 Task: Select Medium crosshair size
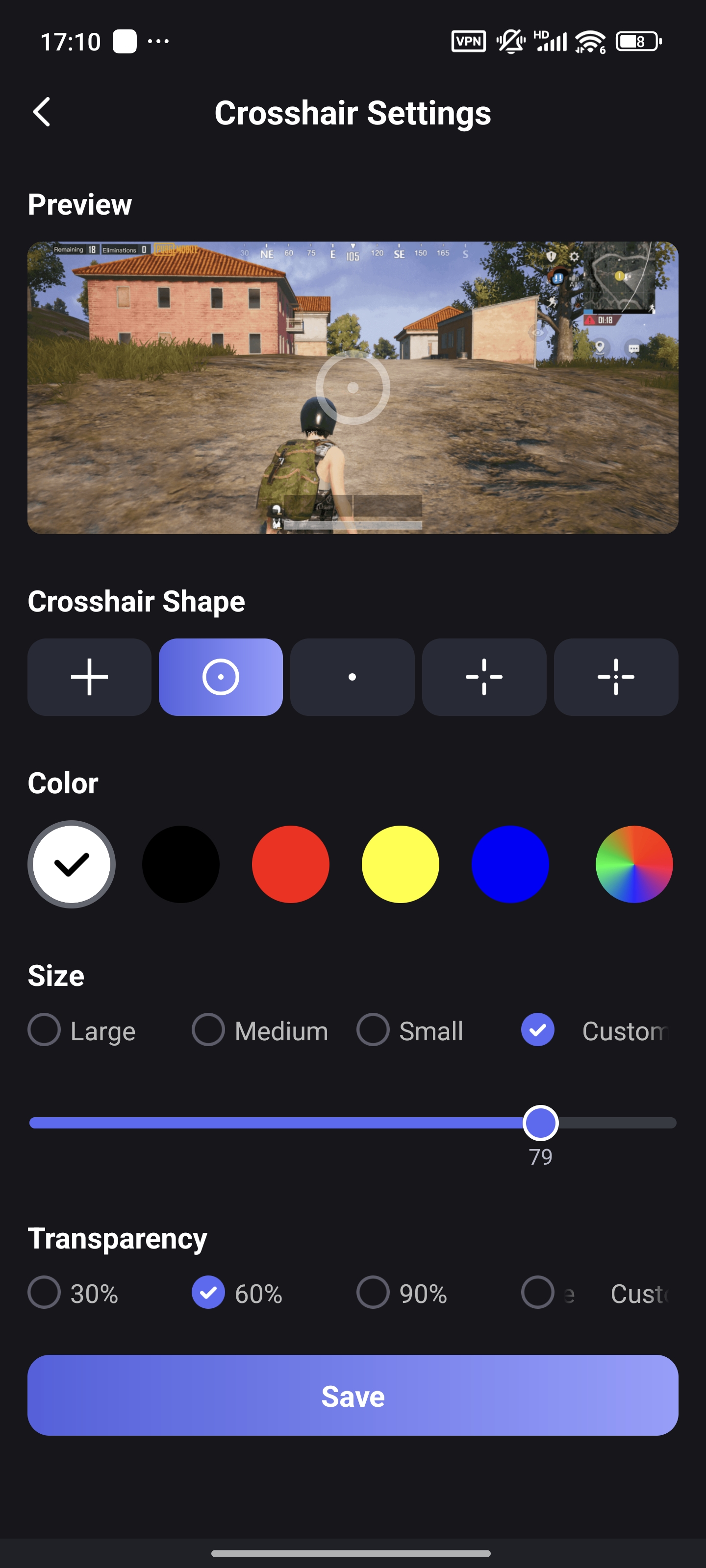coord(208,1030)
